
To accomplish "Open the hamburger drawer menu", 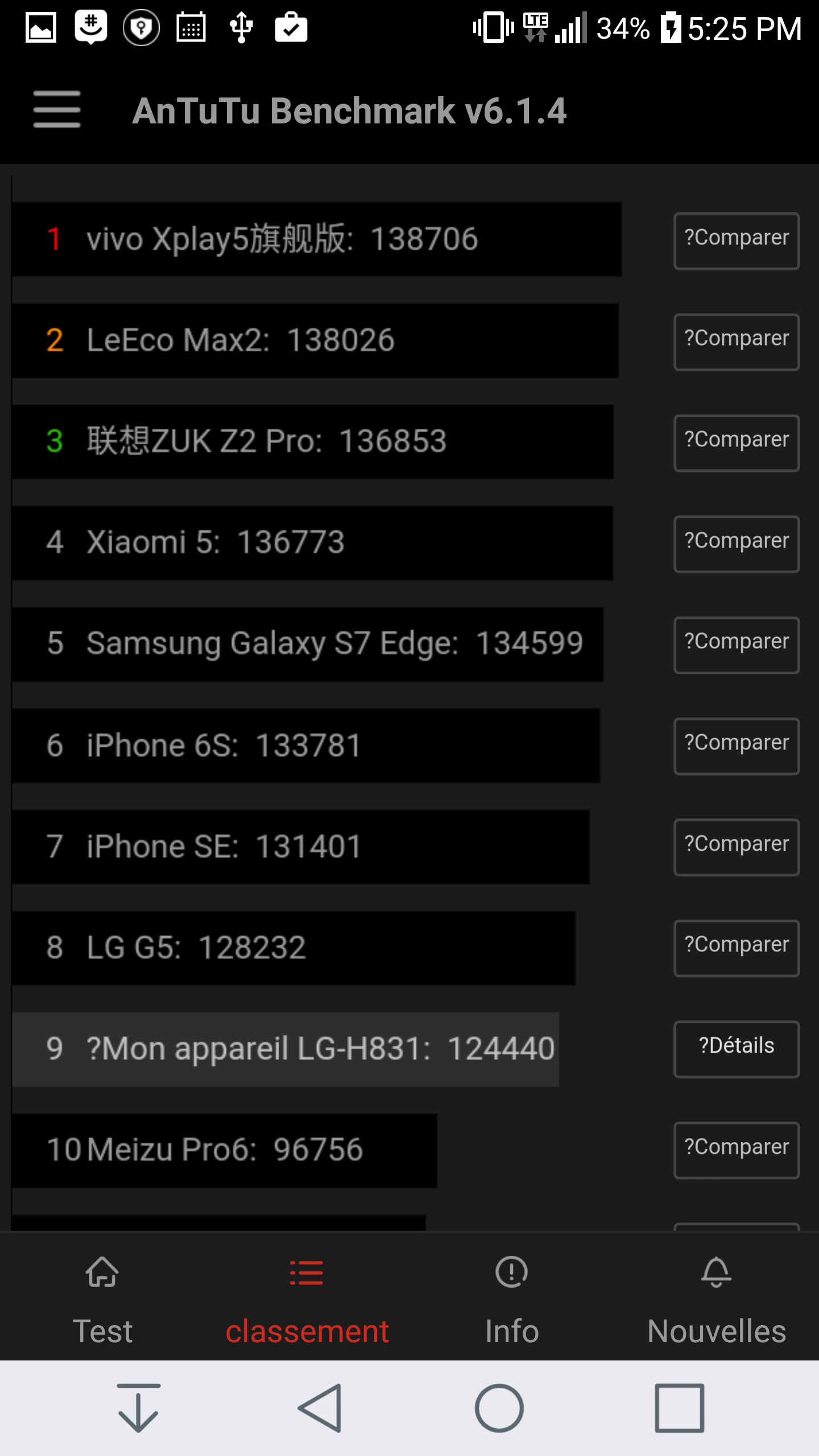I will 57,109.
